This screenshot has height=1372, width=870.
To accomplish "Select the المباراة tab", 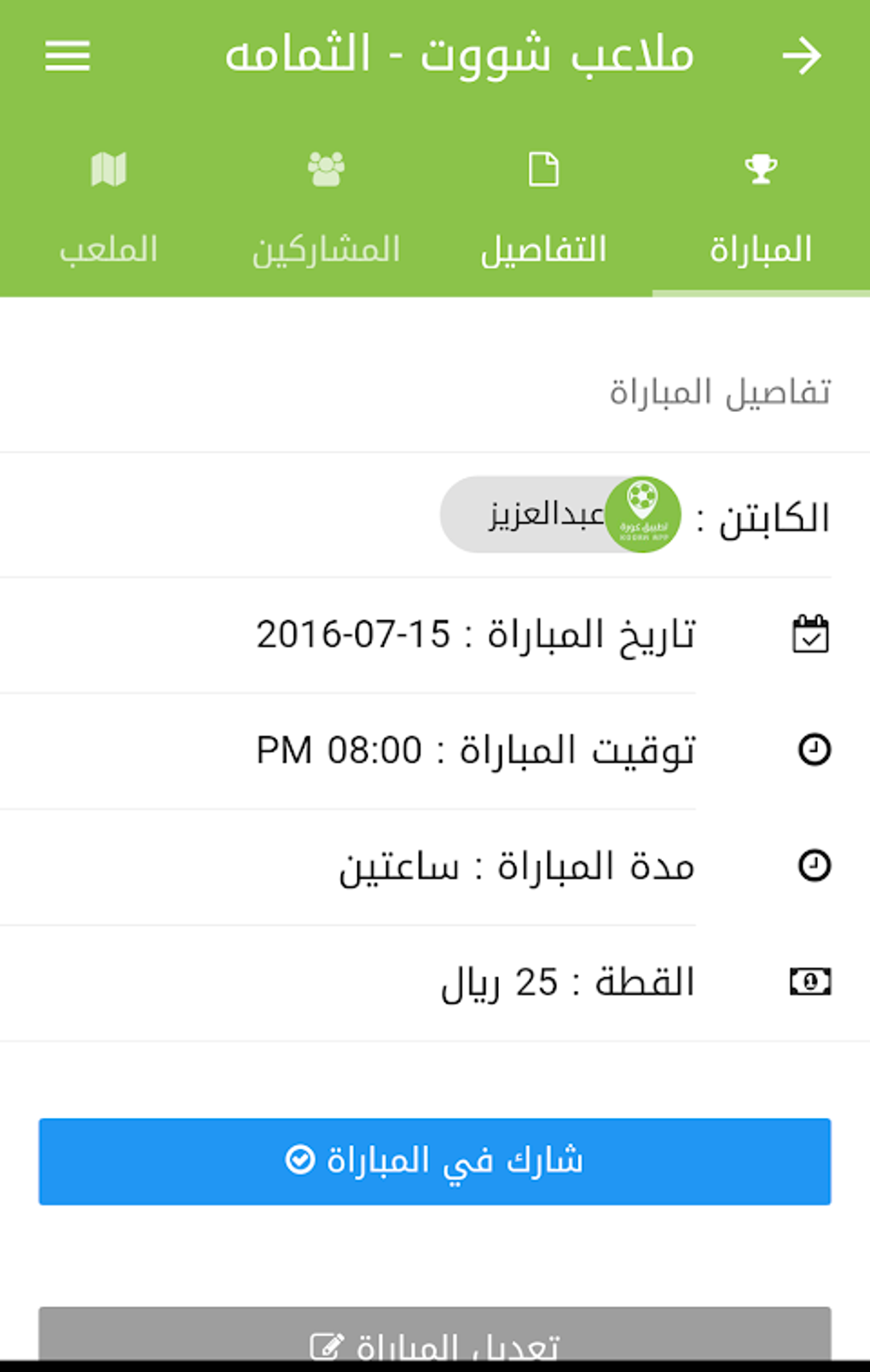I will [760, 208].
